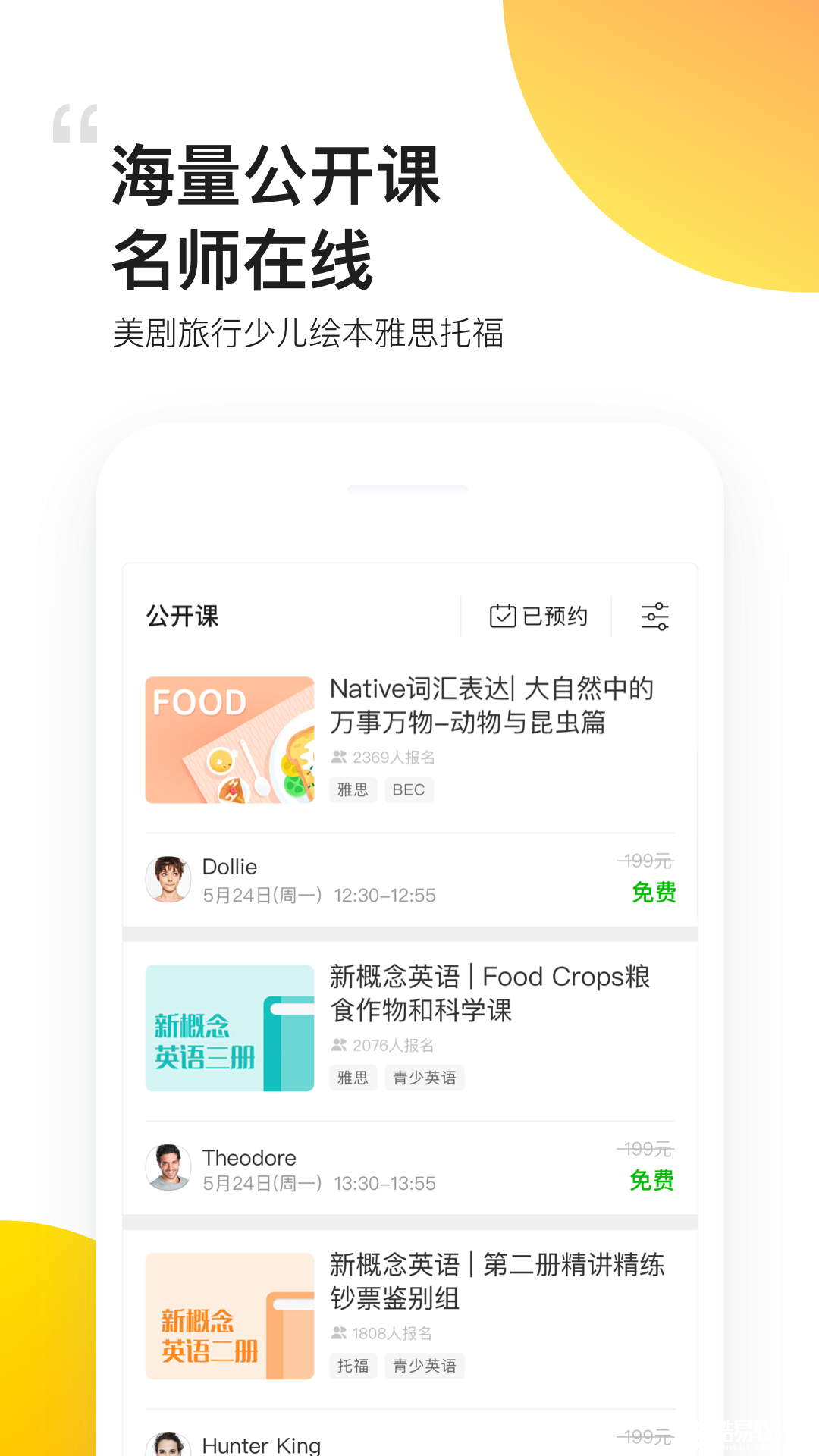Open Dollie's profile avatar
This screenshot has height=1456, width=819.
(x=168, y=878)
